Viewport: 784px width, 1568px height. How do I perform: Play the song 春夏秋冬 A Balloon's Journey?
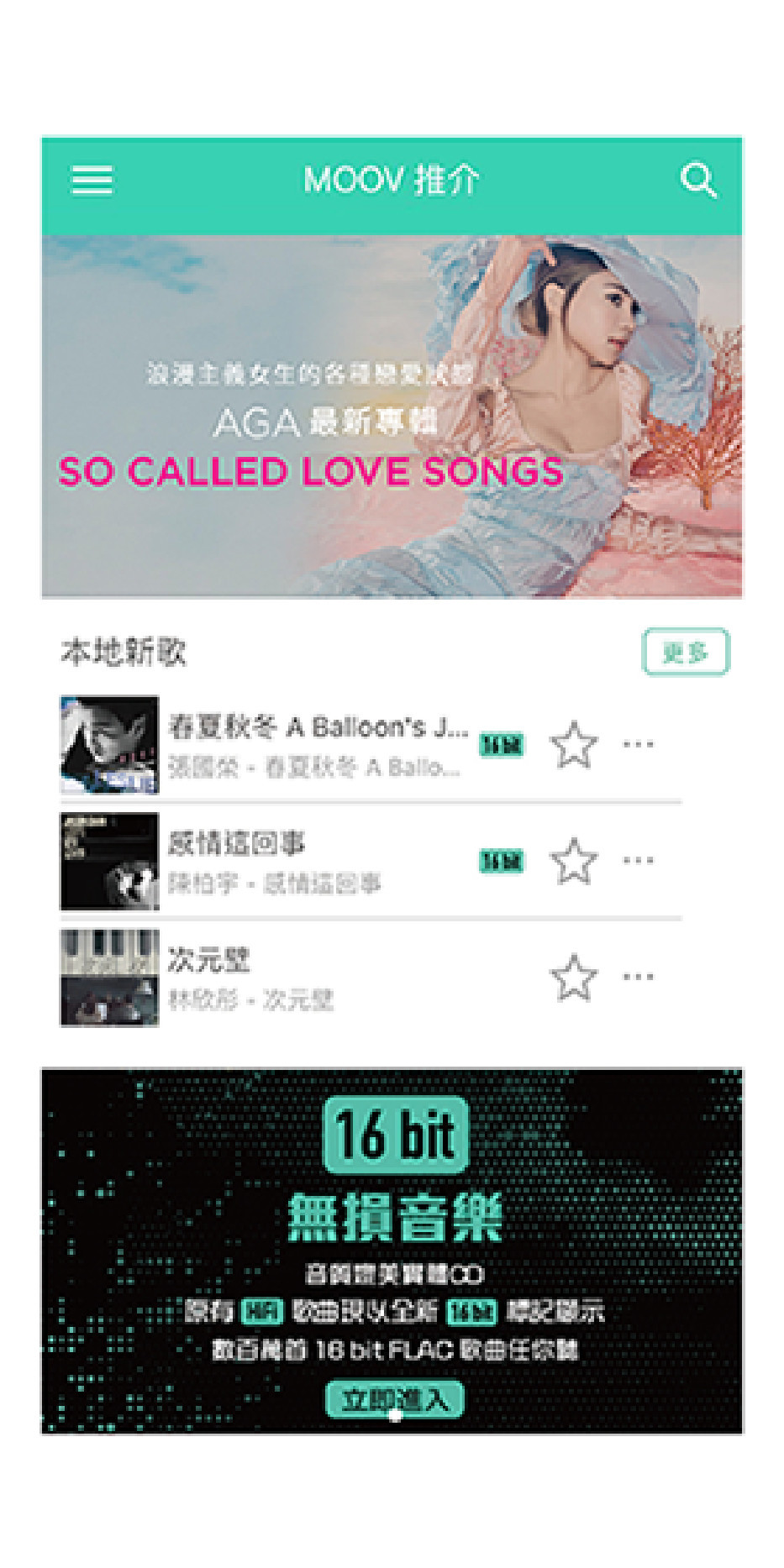click(318, 744)
